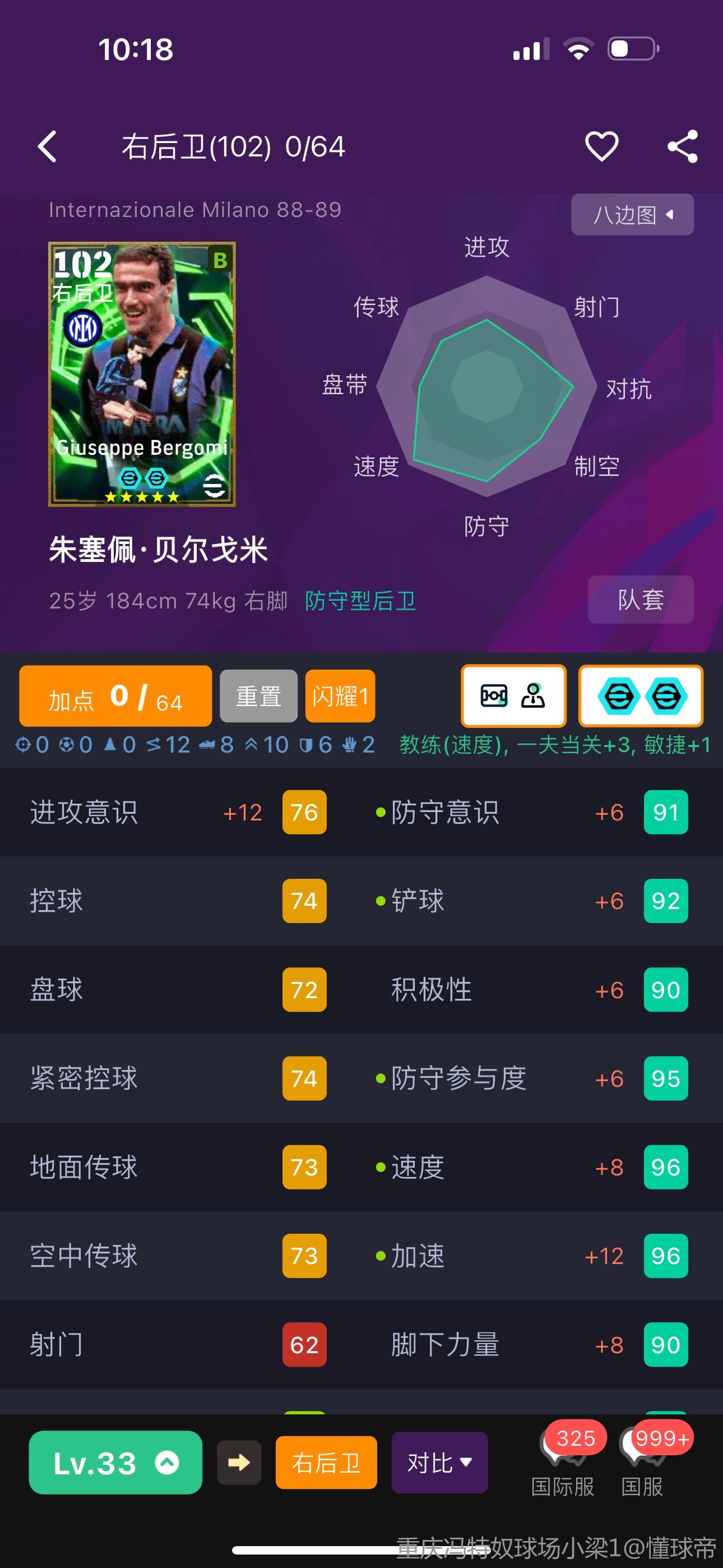723x1568 pixels.
Task: Share this player card
Action: point(682,147)
